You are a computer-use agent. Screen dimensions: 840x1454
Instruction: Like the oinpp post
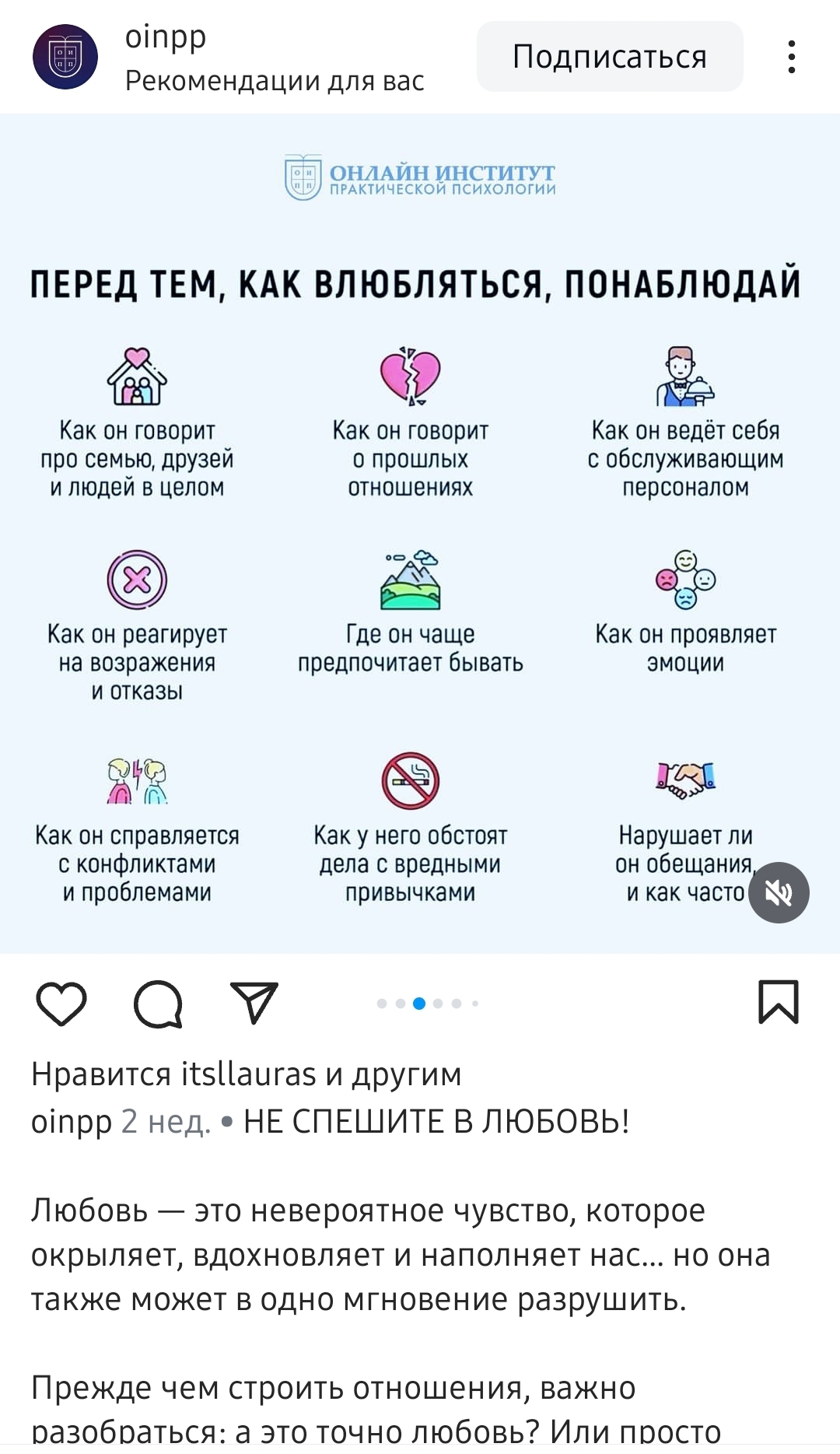click(61, 1003)
